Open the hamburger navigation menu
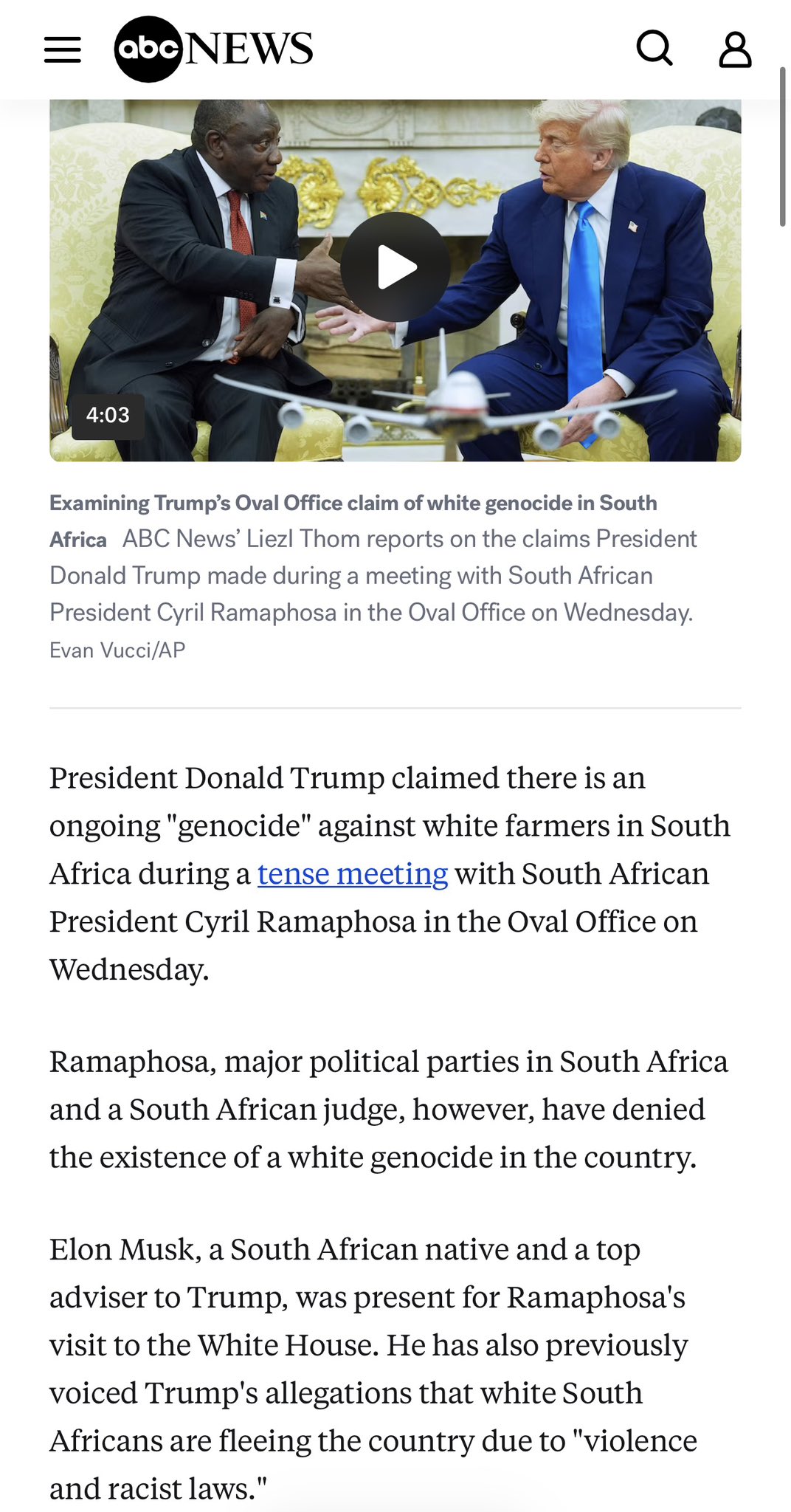Viewport: 791px width, 1512px height. (x=63, y=49)
